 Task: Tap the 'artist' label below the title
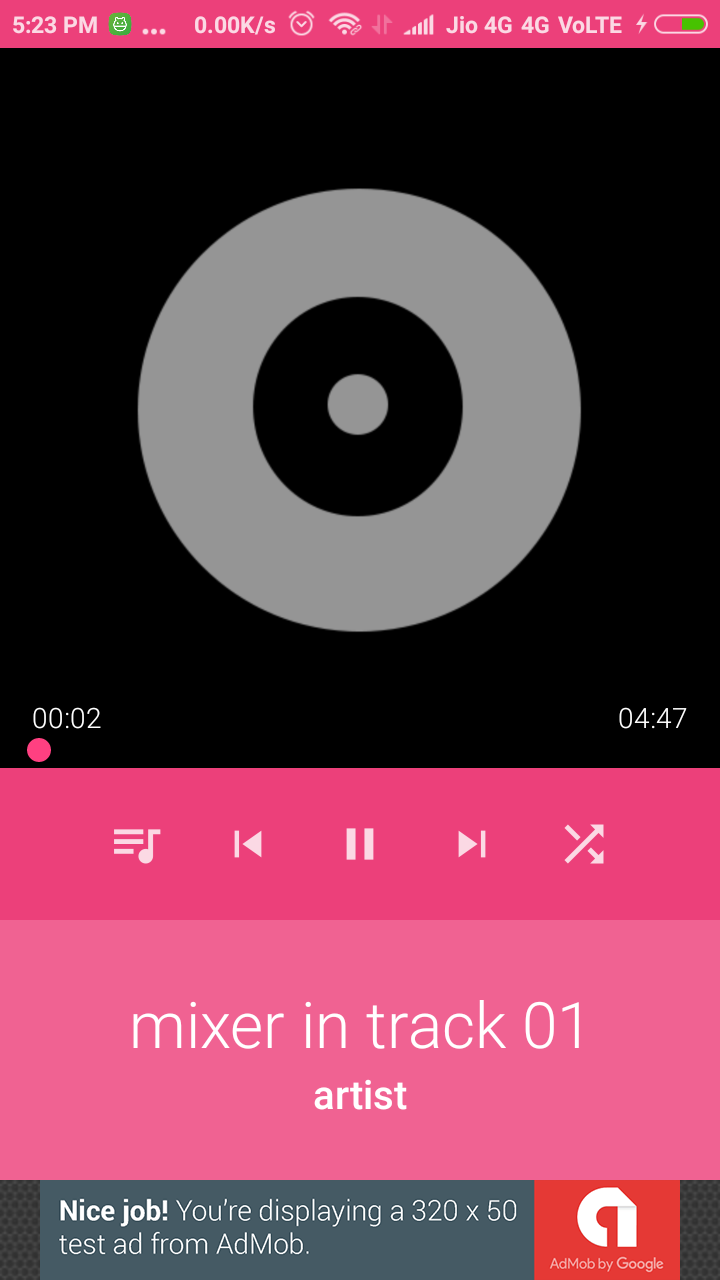pyautogui.click(x=360, y=1095)
